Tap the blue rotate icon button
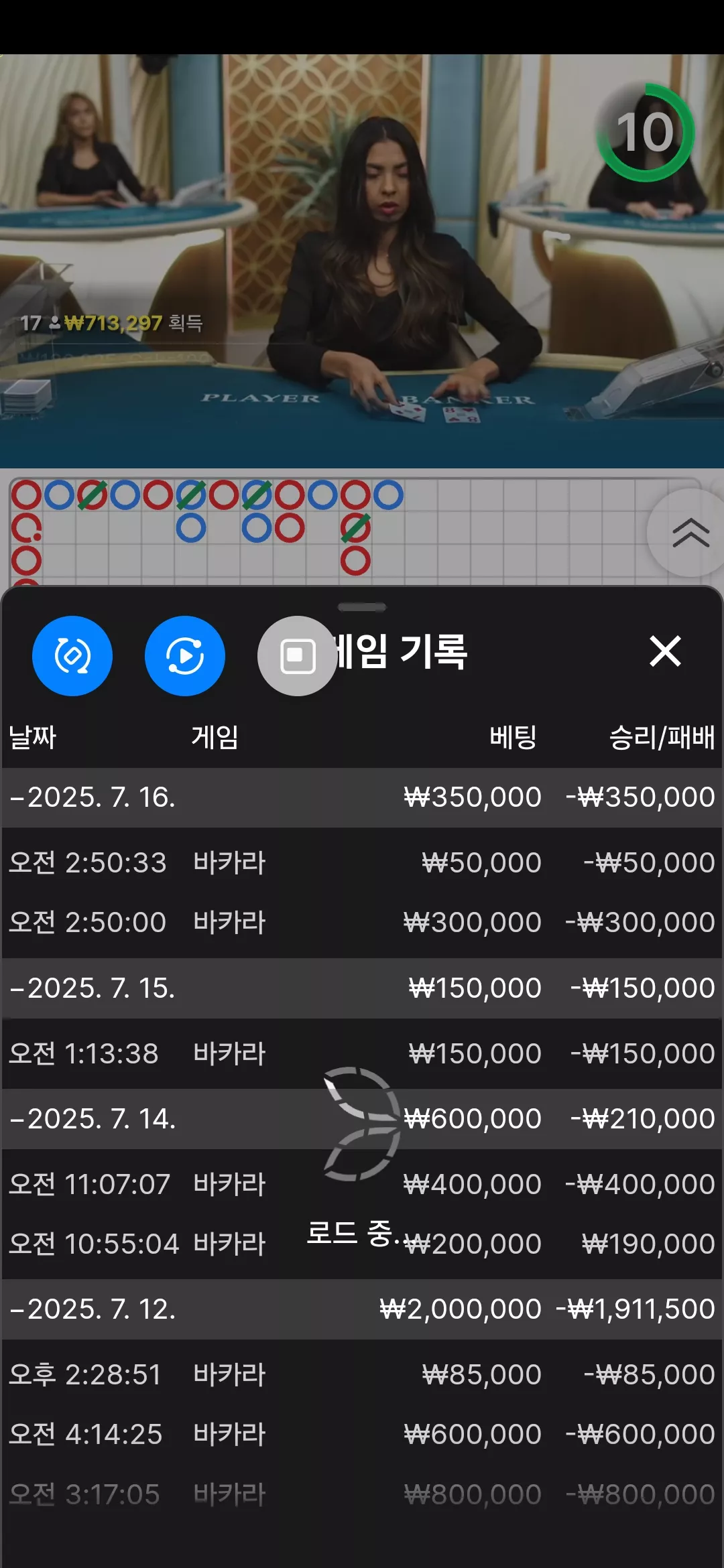The image size is (724, 1568). coord(72,656)
